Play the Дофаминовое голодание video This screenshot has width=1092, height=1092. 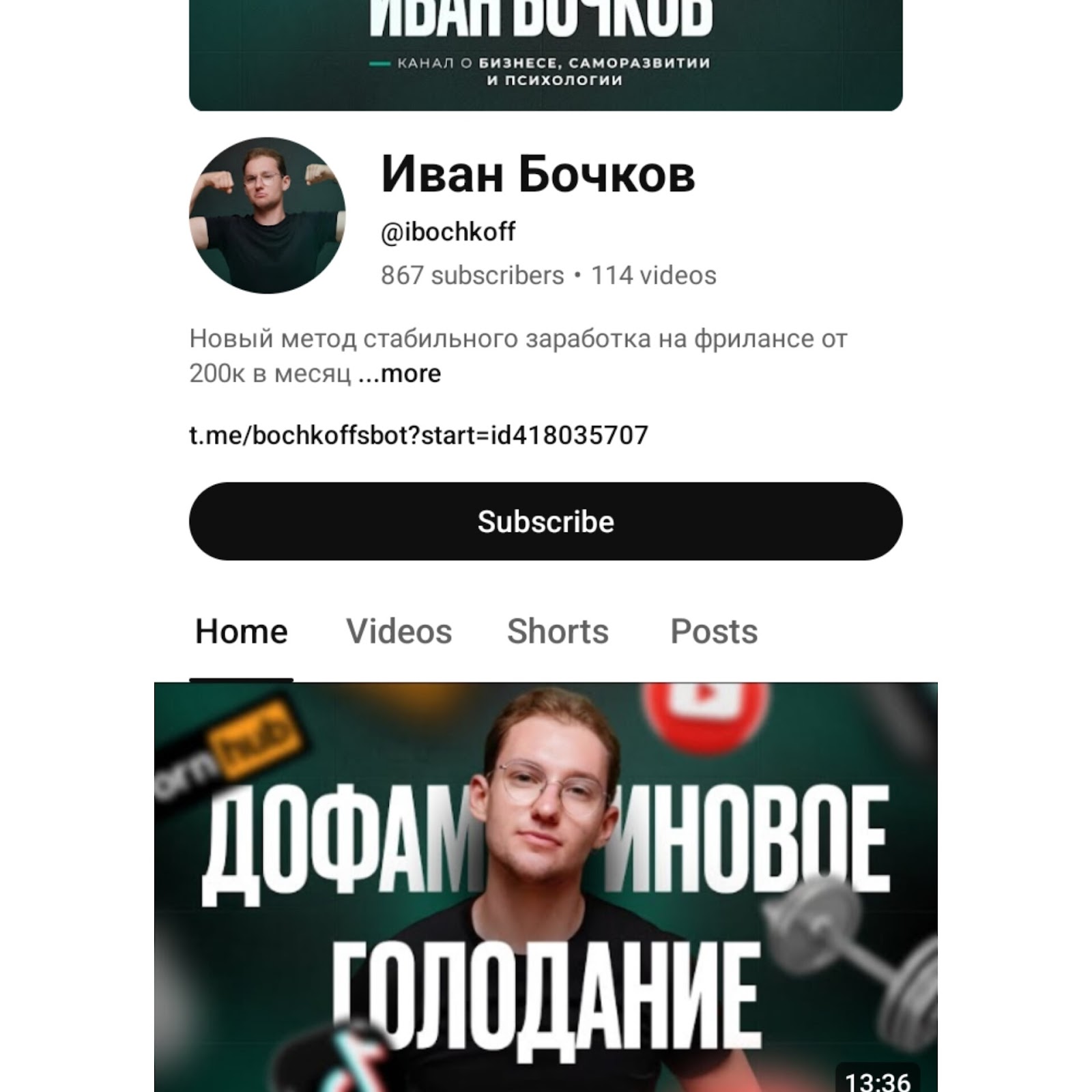pyautogui.click(x=545, y=887)
